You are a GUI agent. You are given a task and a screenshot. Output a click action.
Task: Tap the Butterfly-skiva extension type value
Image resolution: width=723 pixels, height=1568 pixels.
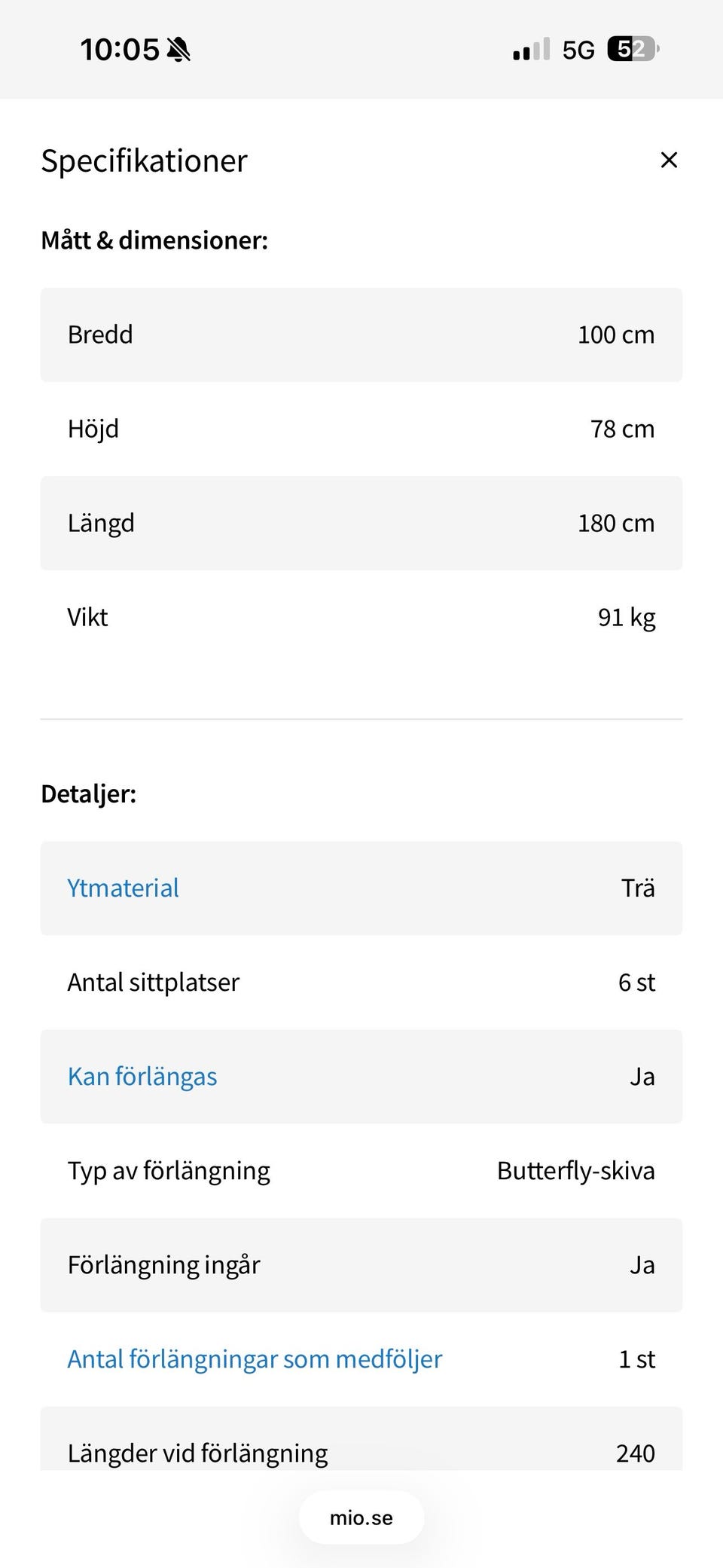point(576,1170)
